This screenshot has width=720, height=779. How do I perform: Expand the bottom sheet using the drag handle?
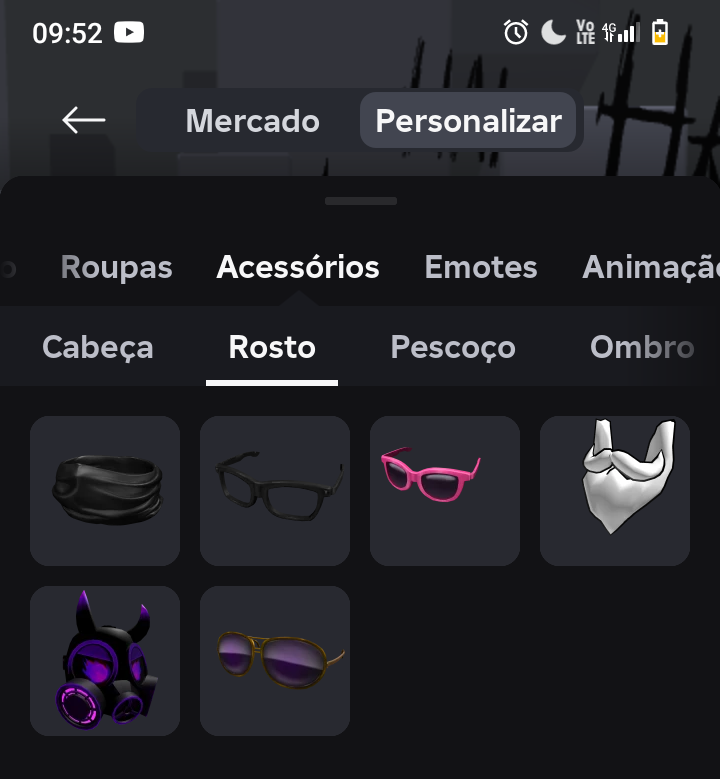[360, 200]
